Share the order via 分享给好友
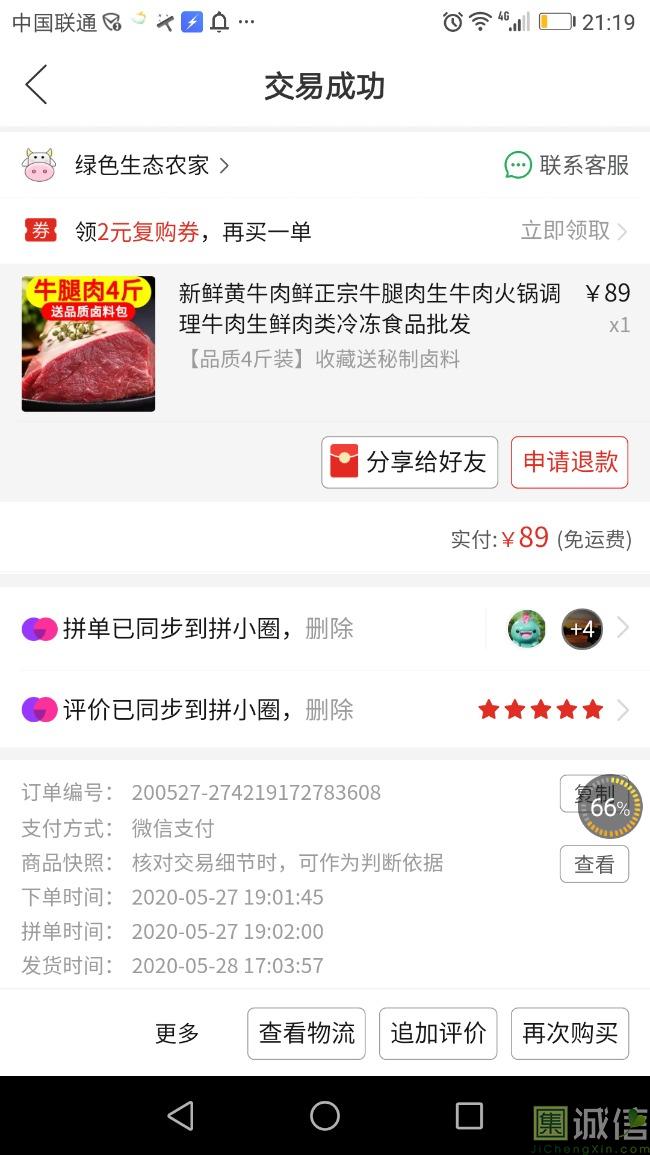 click(409, 462)
